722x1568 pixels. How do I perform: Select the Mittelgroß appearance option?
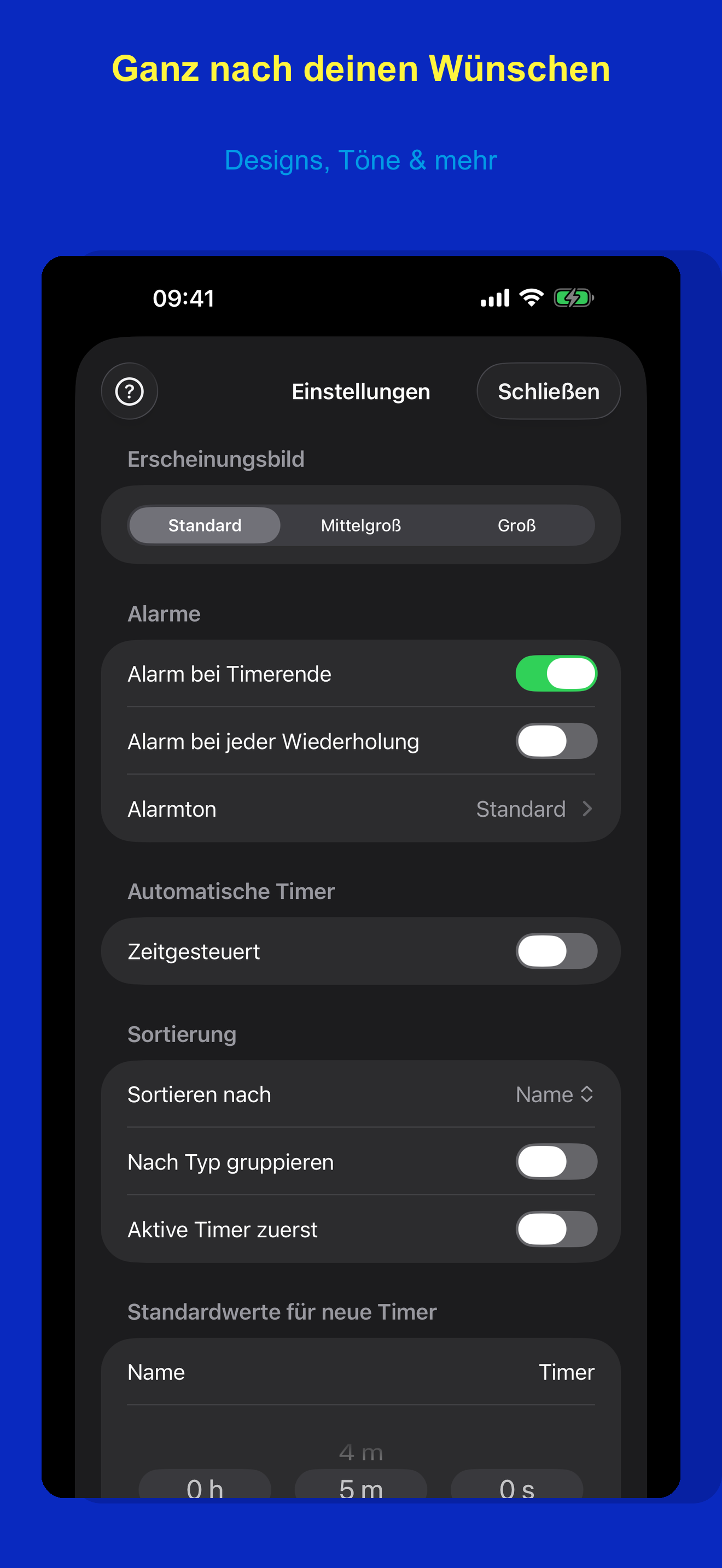pyautogui.click(x=360, y=525)
